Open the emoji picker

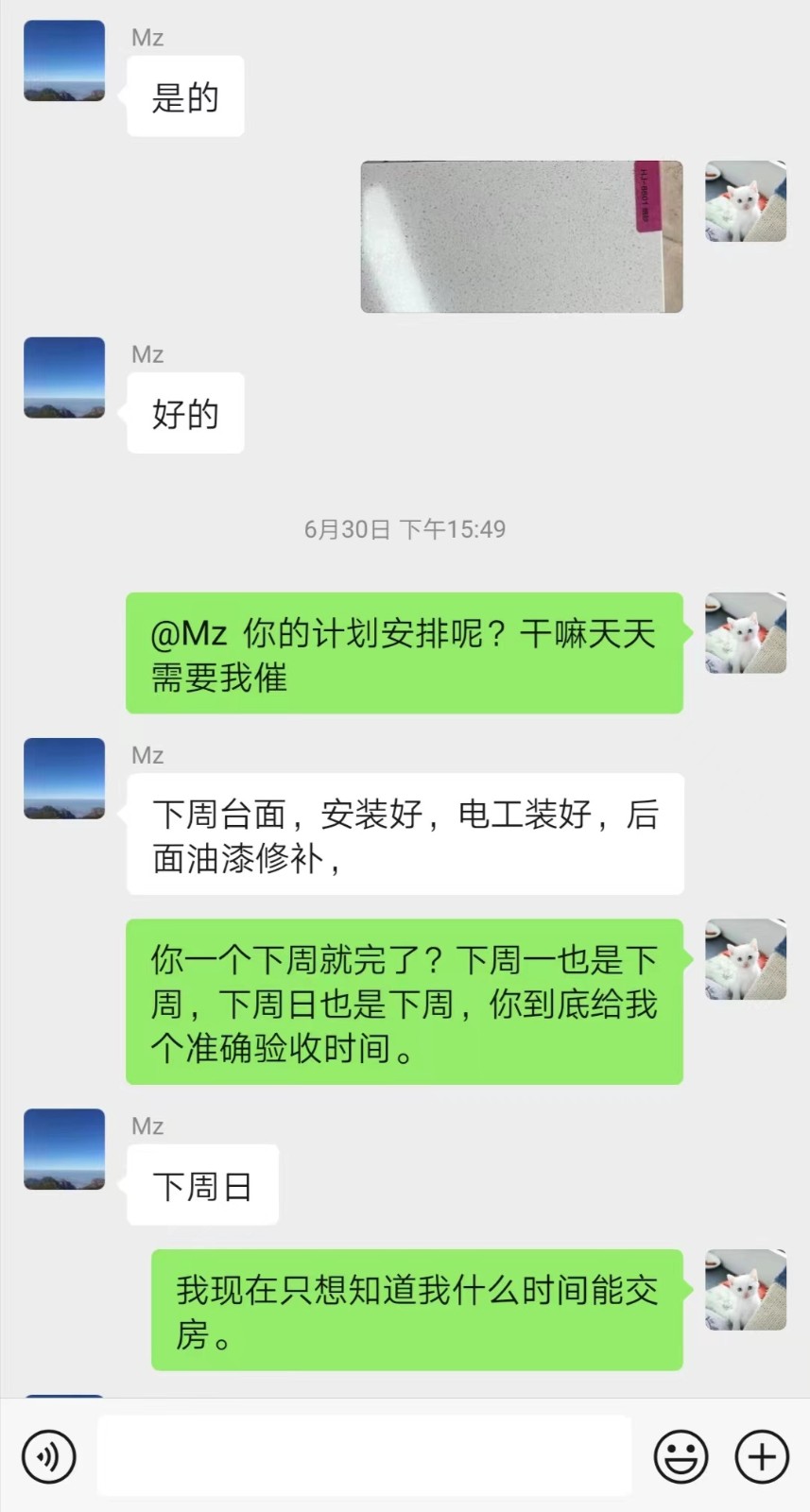coord(681,1456)
